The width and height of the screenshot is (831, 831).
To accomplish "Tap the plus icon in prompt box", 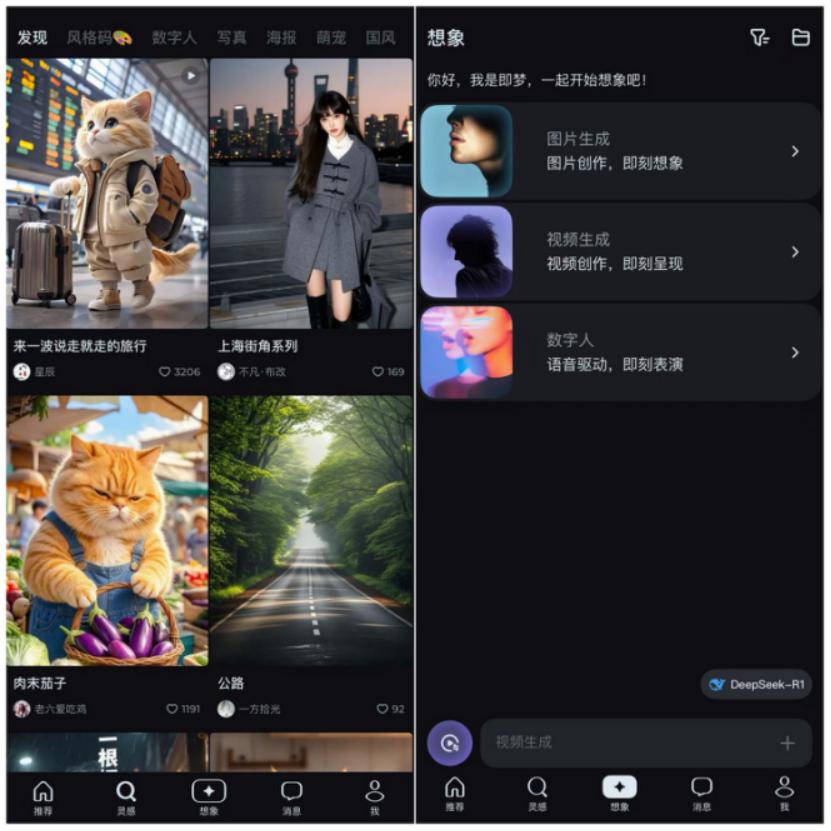I will click(788, 743).
